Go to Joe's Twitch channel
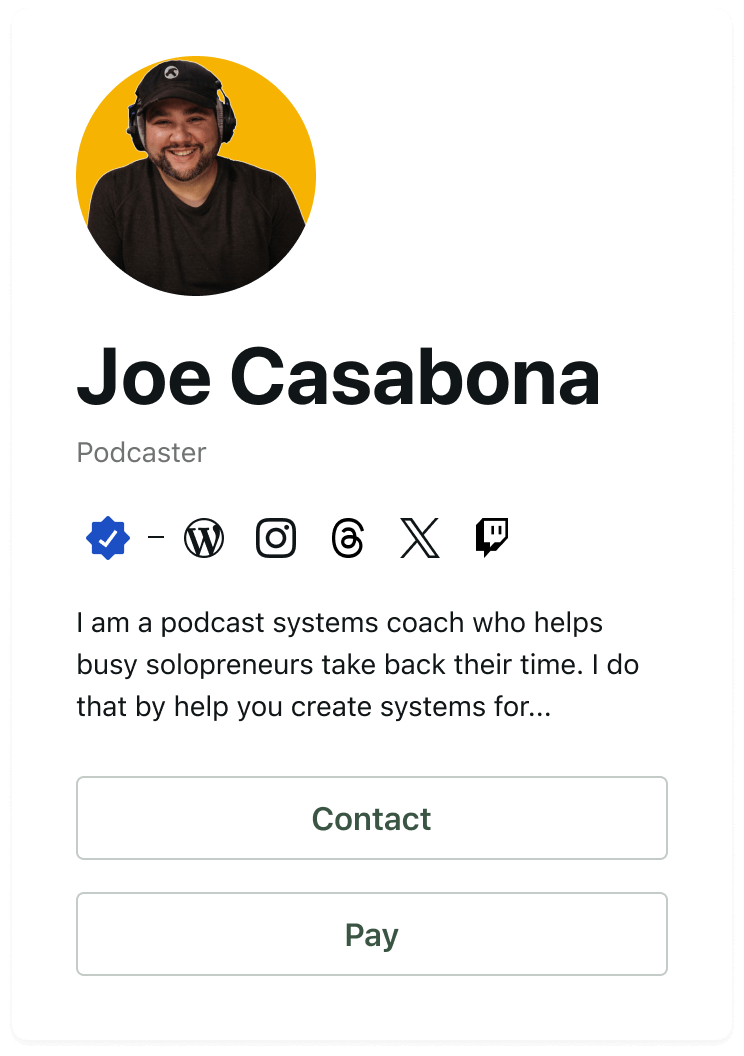The width and height of the screenshot is (744, 1056). click(491, 537)
